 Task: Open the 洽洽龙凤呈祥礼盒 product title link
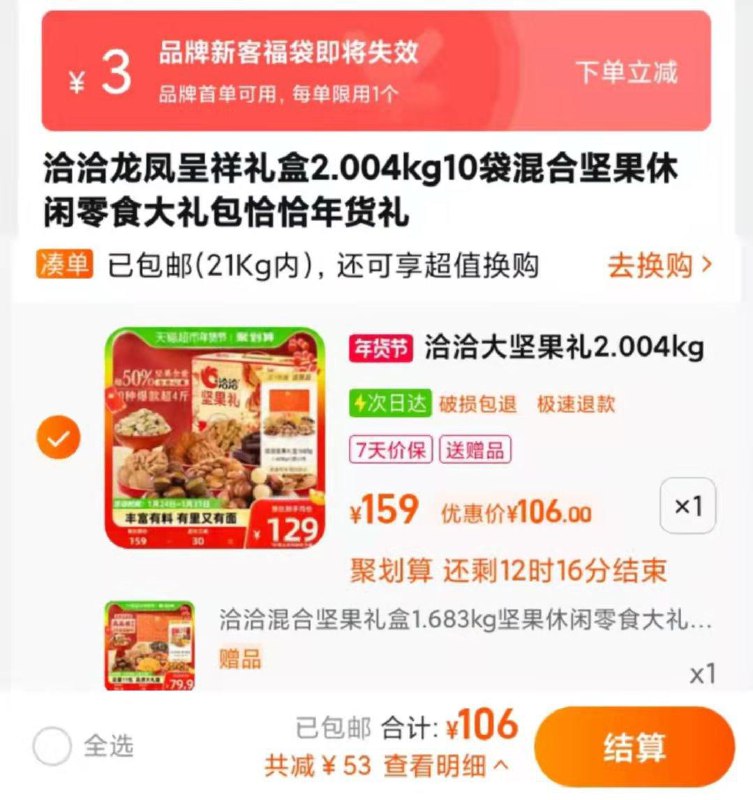click(x=360, y=190)
